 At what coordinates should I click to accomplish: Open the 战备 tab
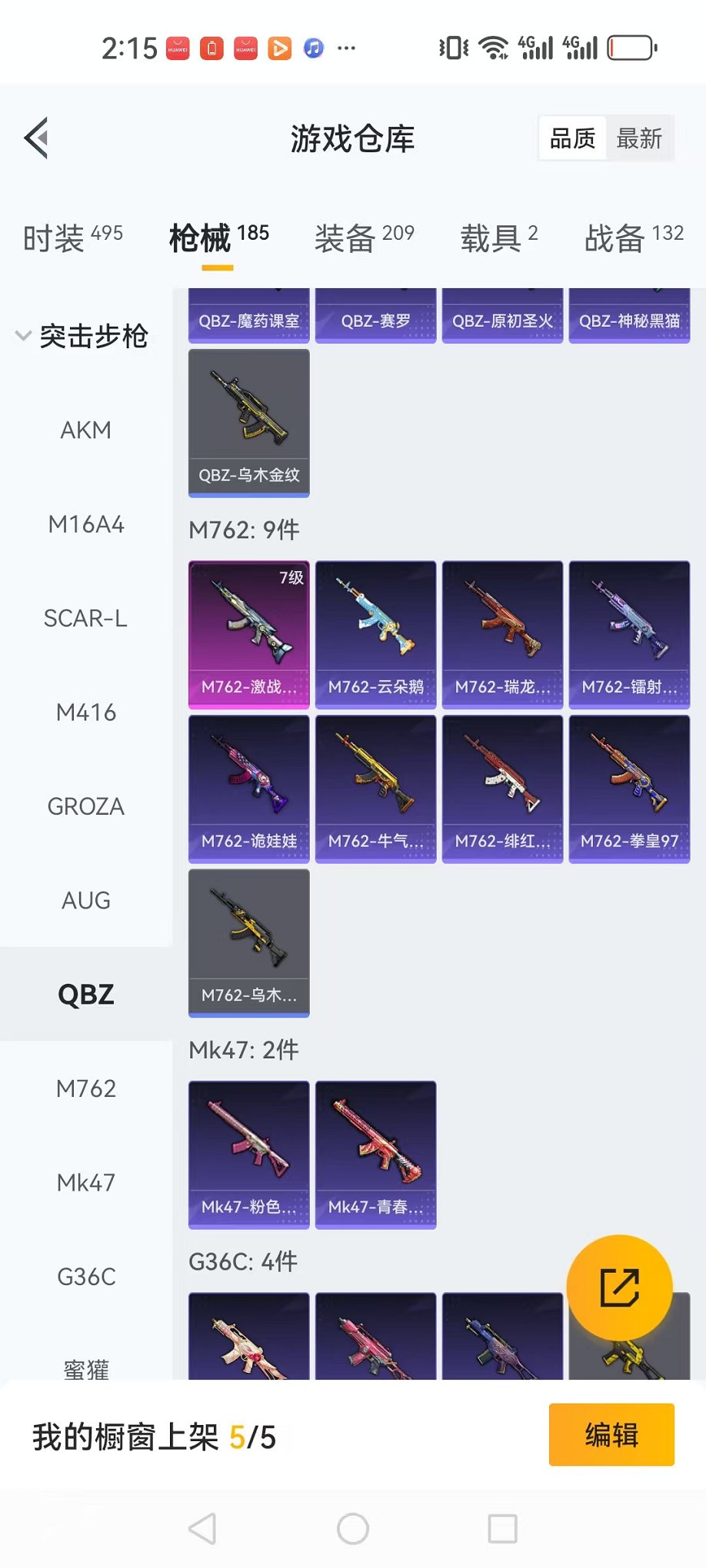(633, 238)
